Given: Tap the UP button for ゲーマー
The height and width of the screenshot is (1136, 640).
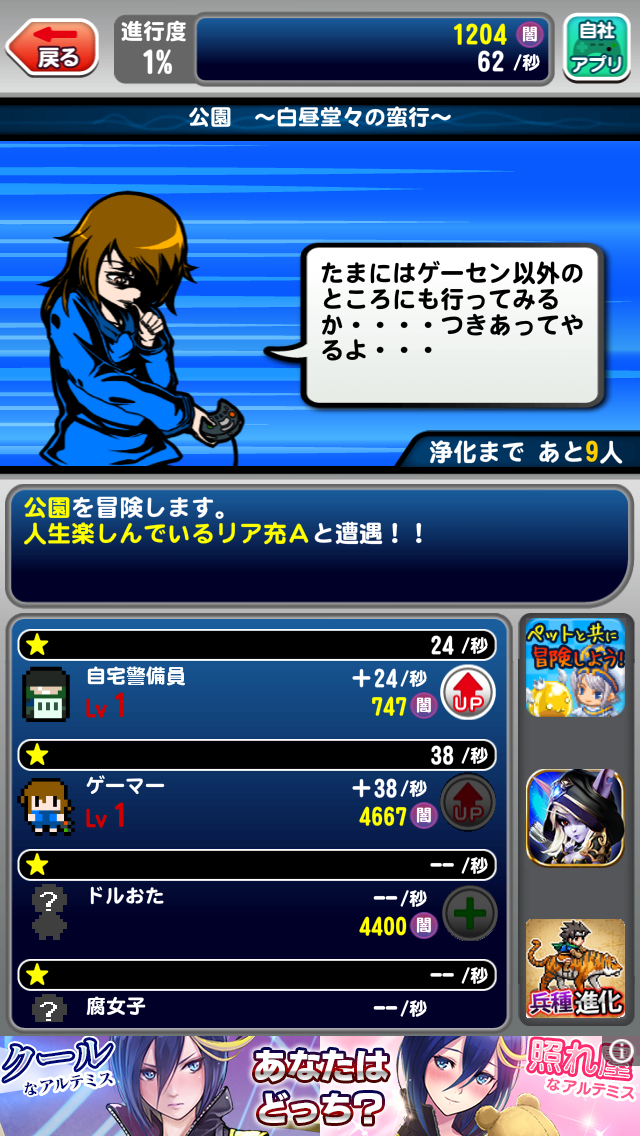Looking at the screenshot, I should pyautogui.click(x=468, y=802).
